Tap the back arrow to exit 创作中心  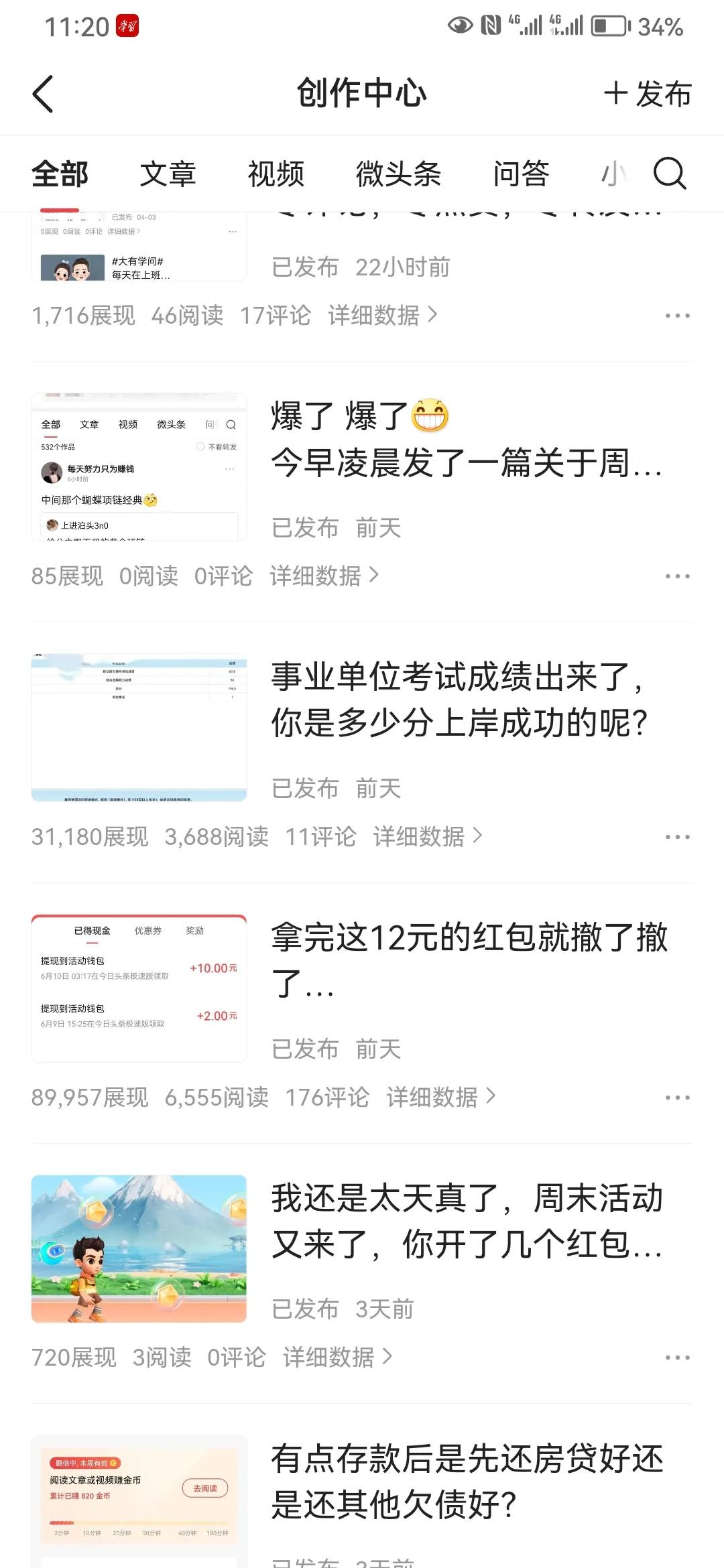[x=42, y=95]
